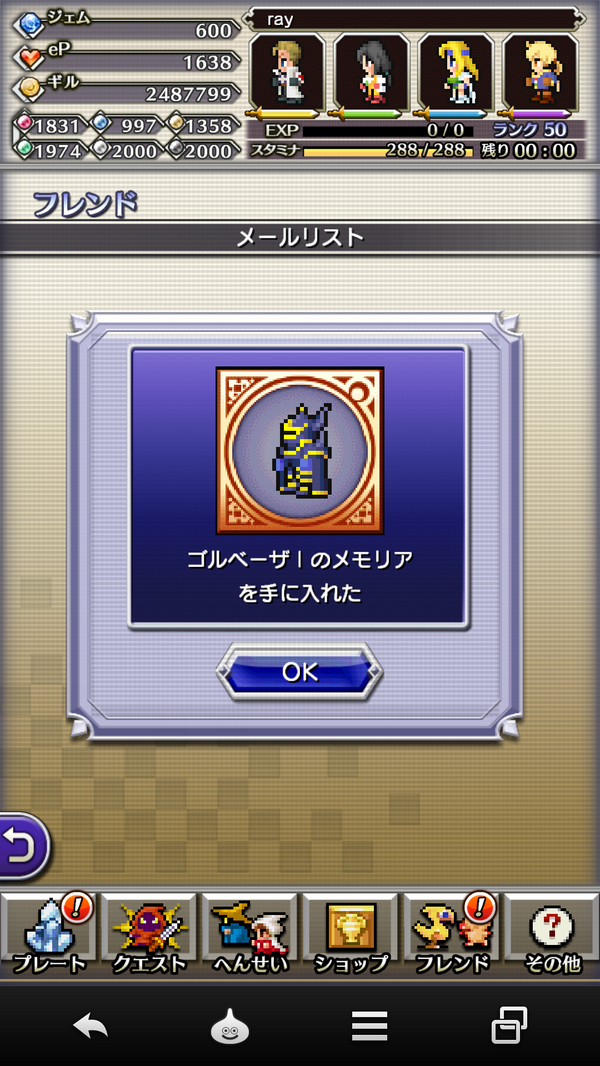
Task: Open the system recent apps button
Action: click(x=509, y=1026)
